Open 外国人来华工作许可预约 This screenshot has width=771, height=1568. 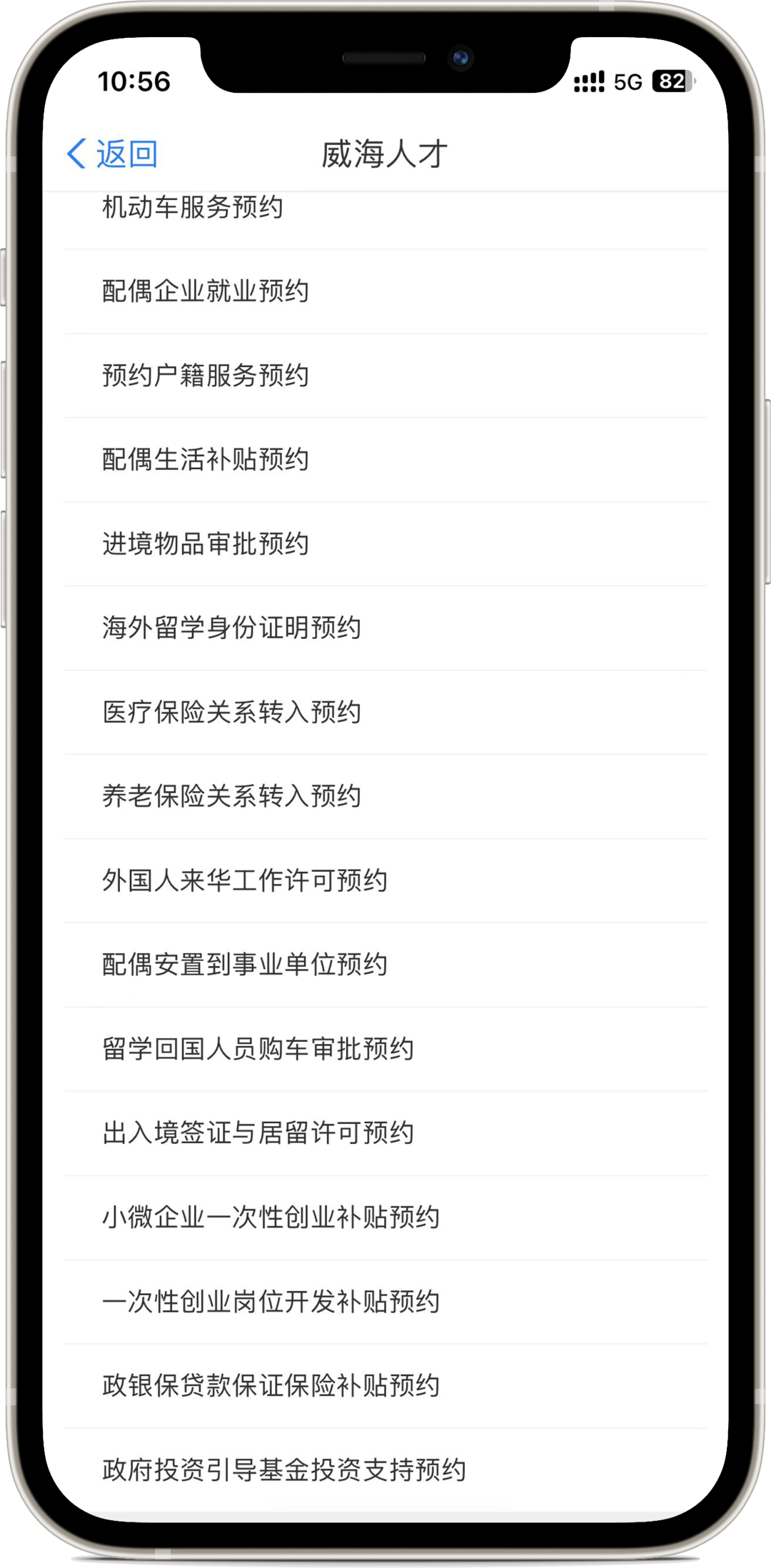click(385, 881)
